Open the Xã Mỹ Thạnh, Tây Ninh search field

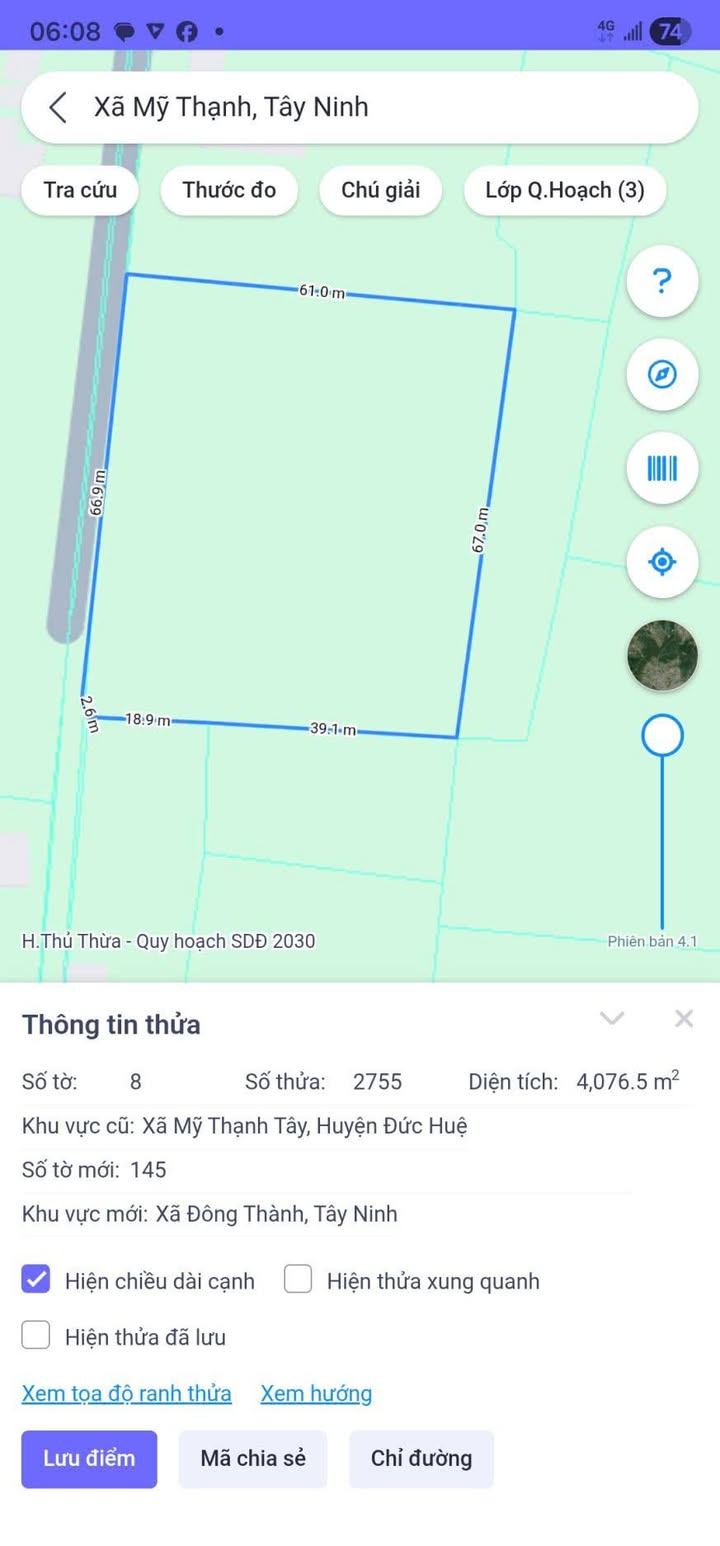[x=380, y=107]
